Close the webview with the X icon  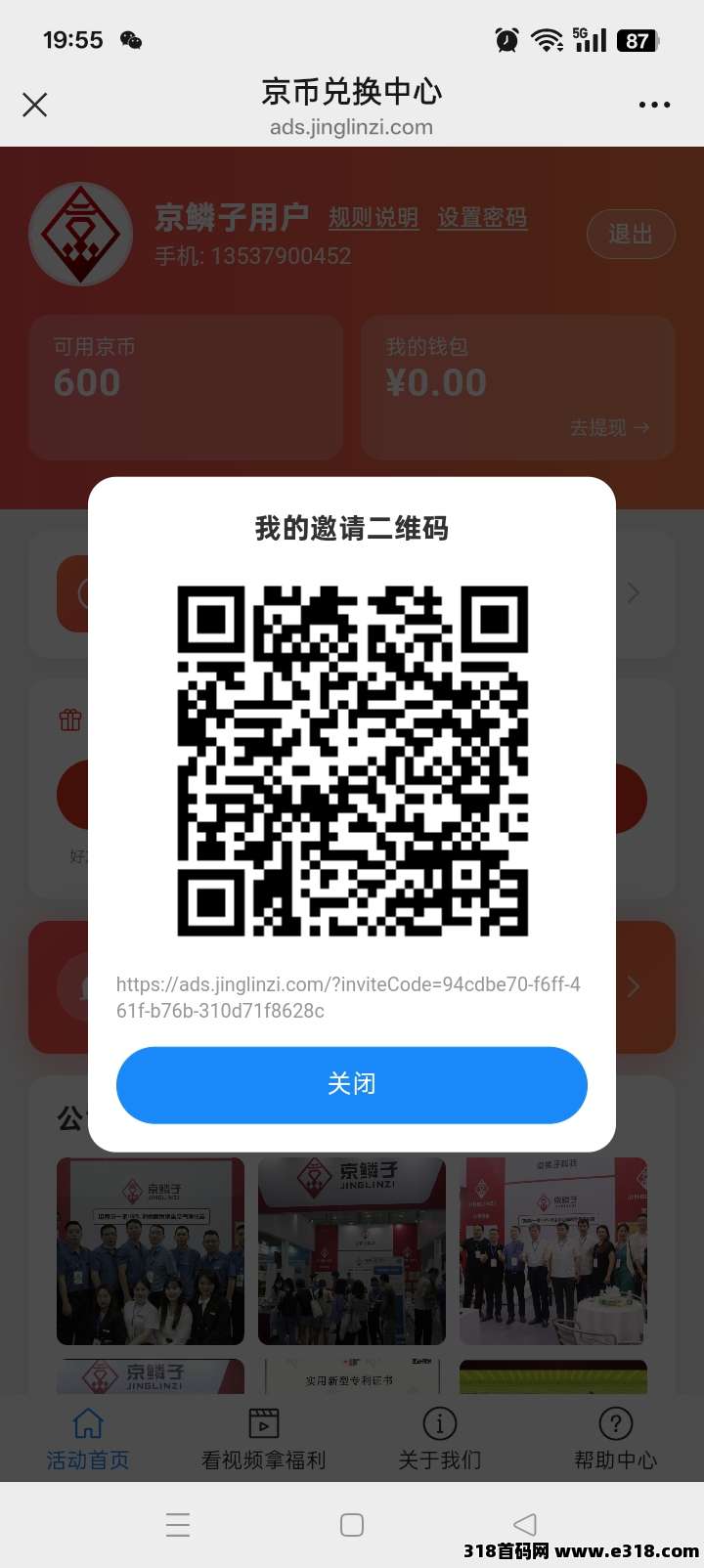pos(35,105)
